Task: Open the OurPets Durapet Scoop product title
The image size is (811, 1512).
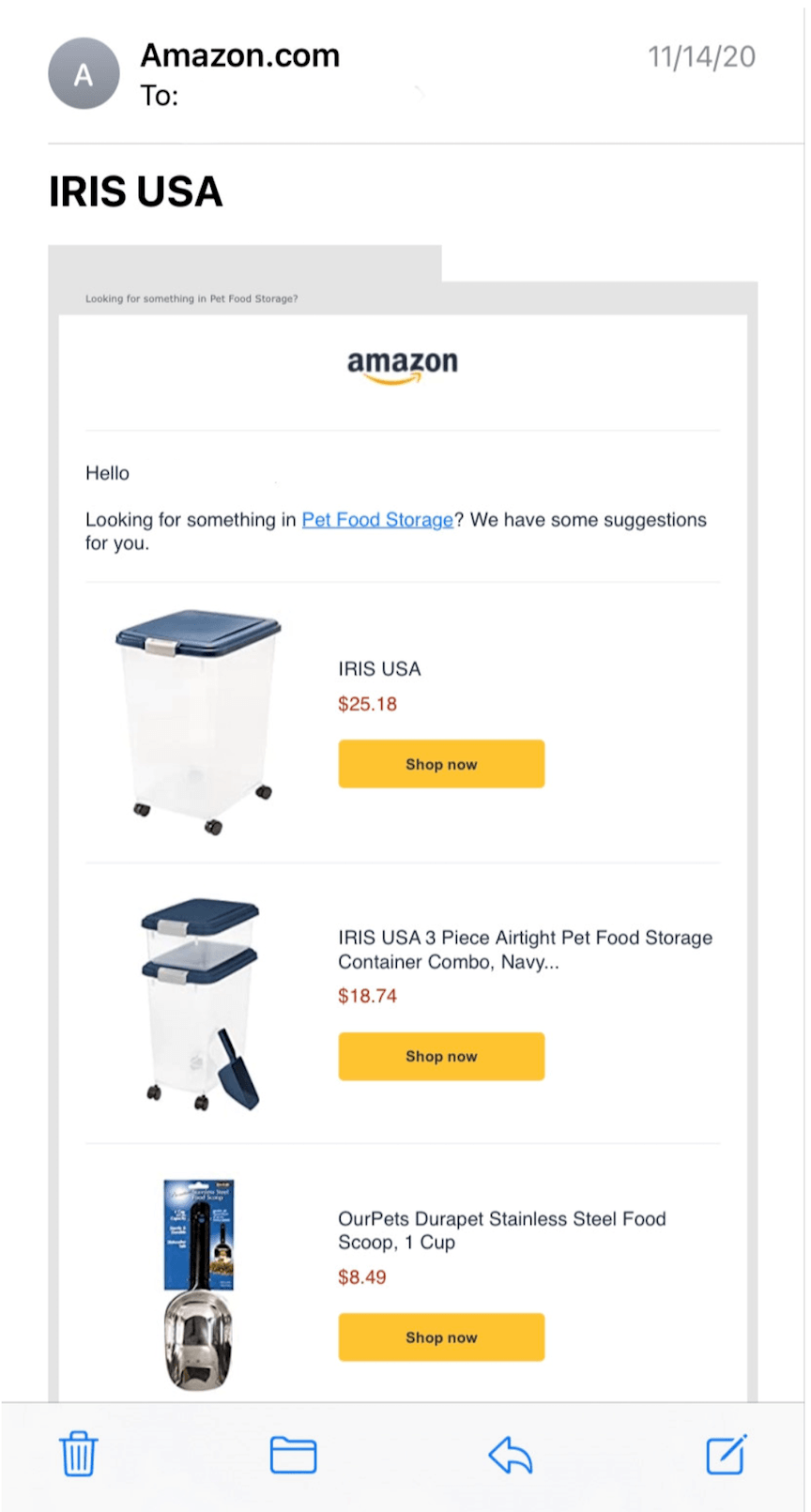Action: click(x=501, y=1229)
